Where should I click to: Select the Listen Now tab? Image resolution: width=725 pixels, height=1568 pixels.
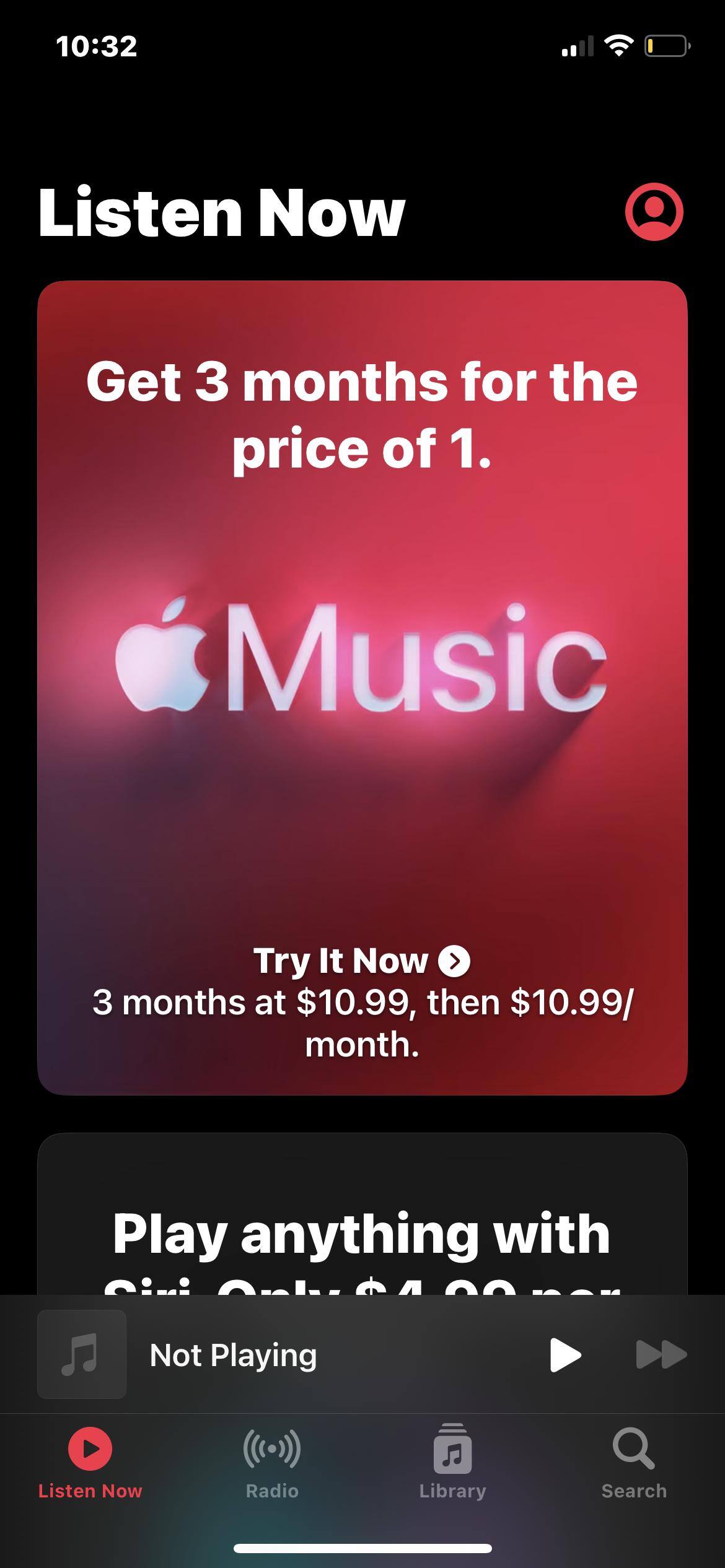coord(90,1462)
